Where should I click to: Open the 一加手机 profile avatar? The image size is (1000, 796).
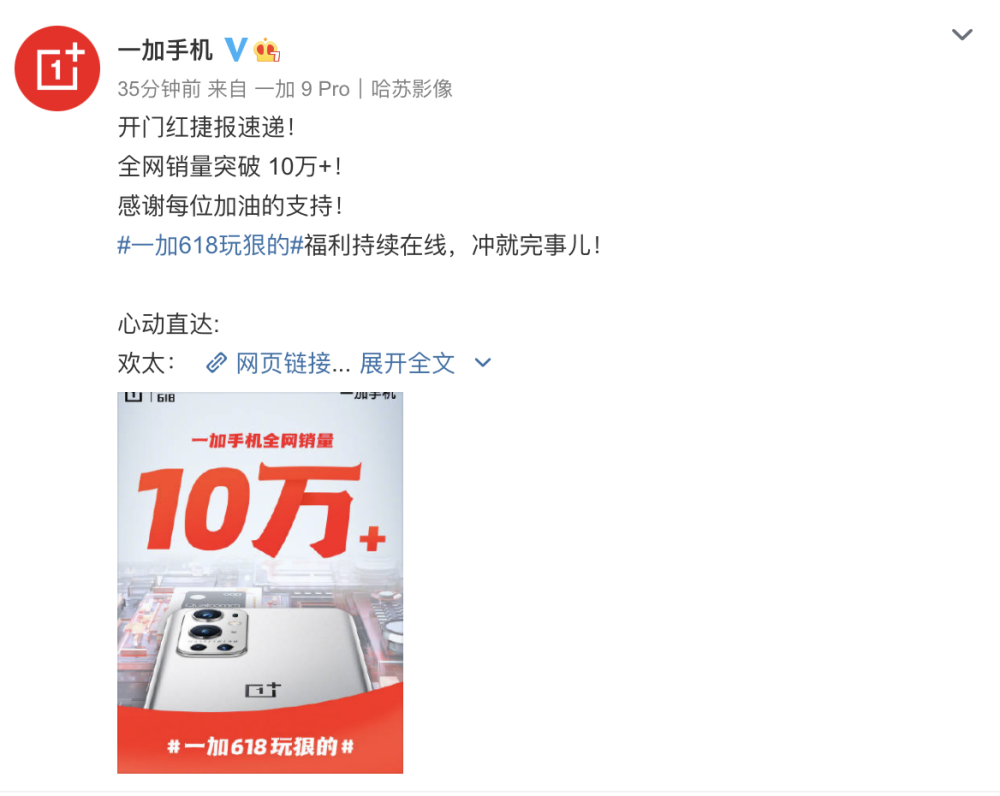(57, 69)
